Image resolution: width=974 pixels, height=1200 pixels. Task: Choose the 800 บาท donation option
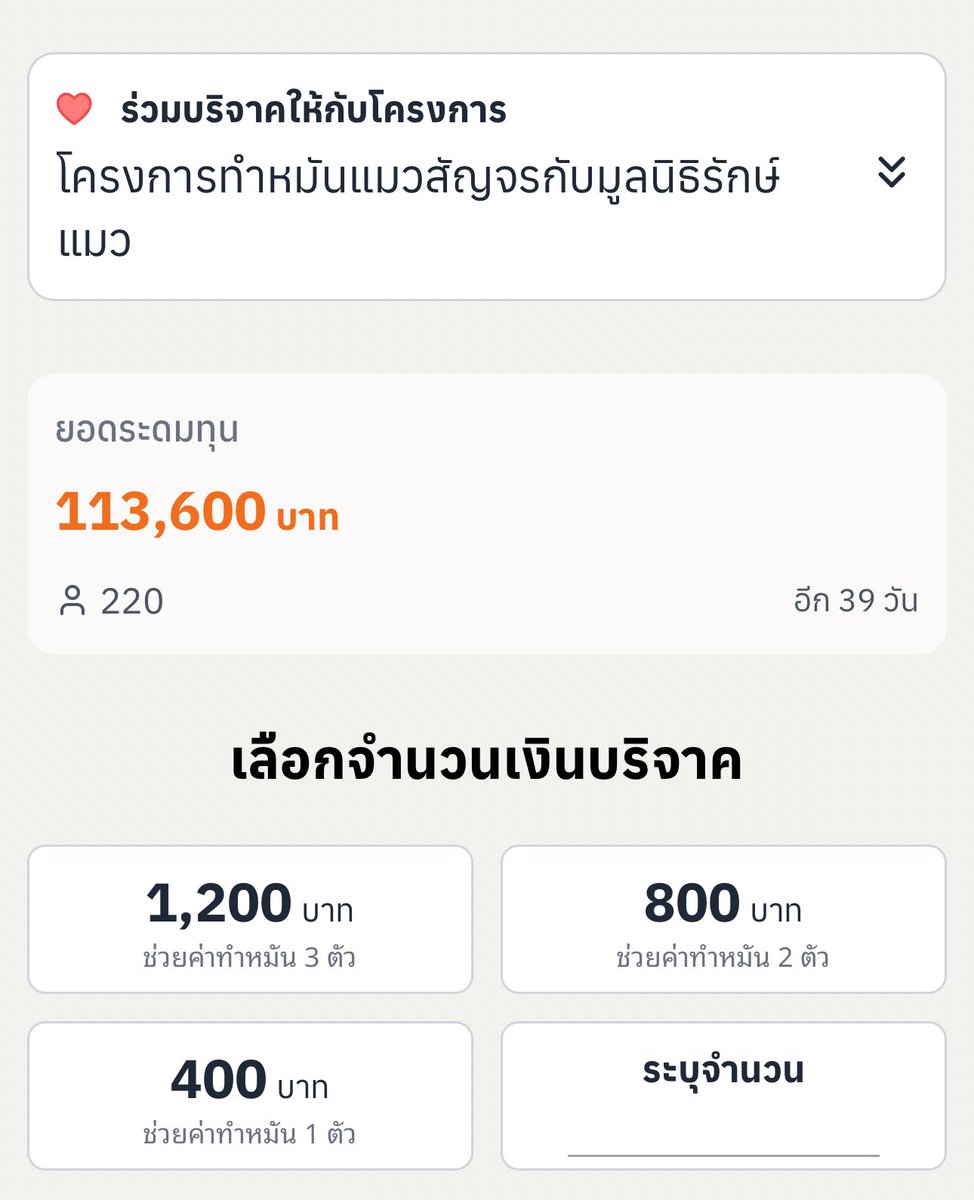723,919
